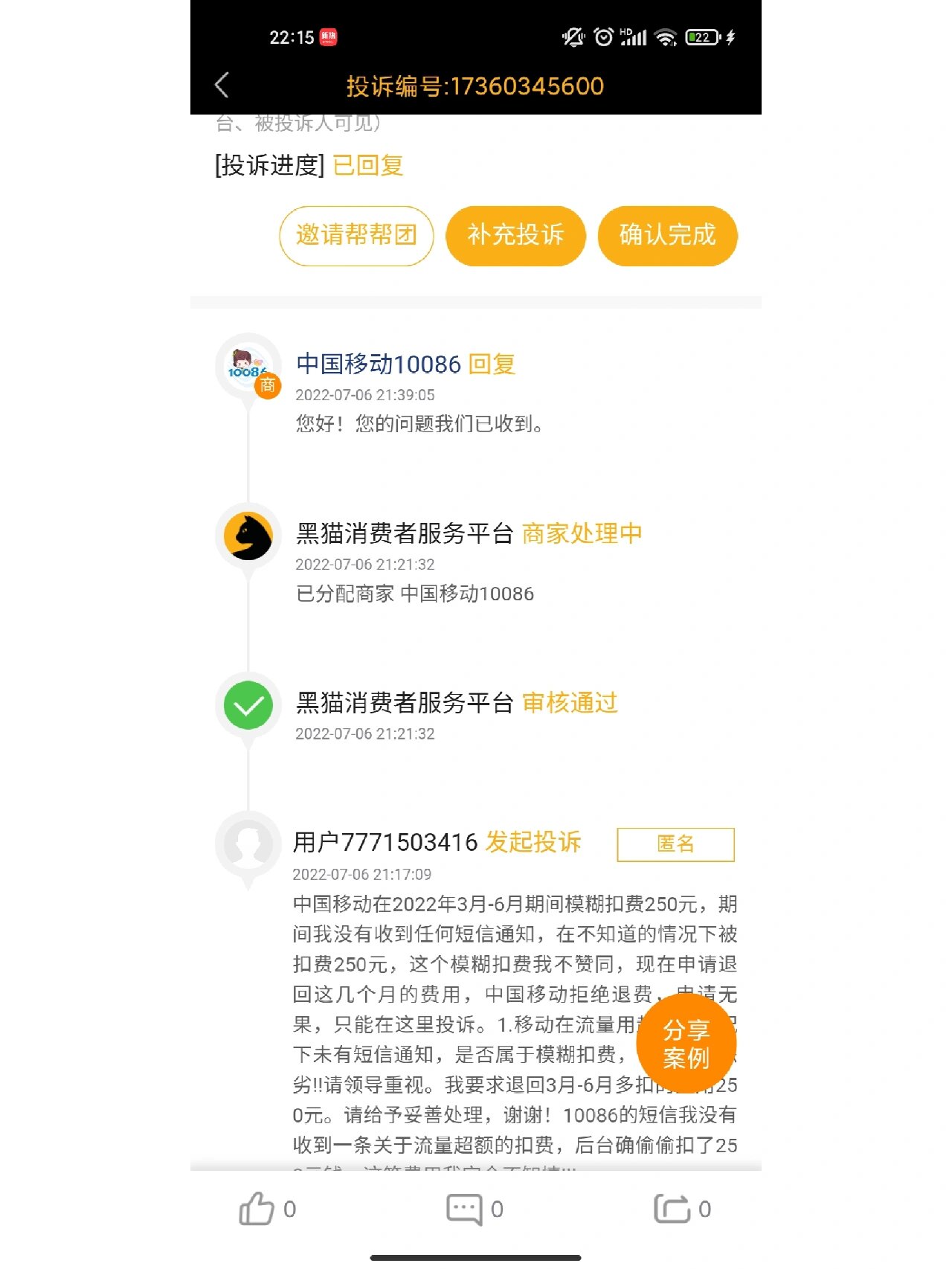Open 补充投诉 to add details
The image size is (952, 1269).
(x=515, y=235)
